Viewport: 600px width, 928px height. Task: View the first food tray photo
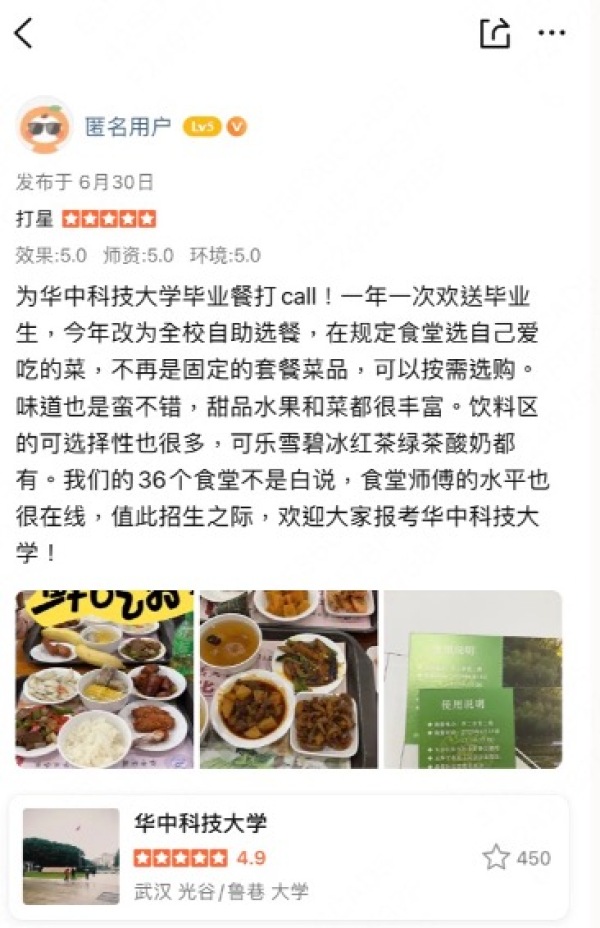coord(104,679)
